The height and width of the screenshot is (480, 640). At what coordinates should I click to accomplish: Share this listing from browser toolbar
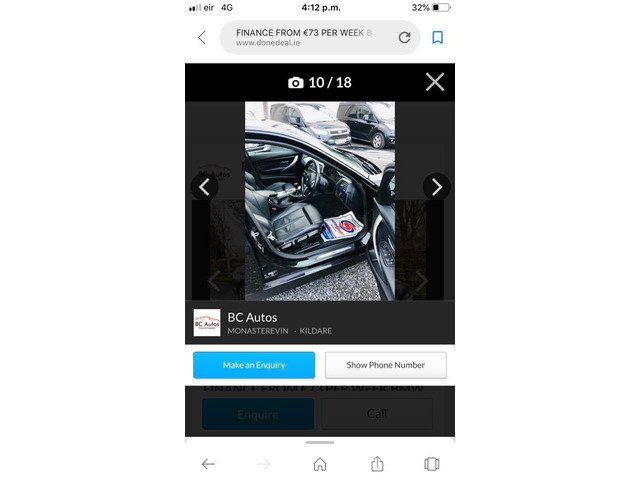377,464
